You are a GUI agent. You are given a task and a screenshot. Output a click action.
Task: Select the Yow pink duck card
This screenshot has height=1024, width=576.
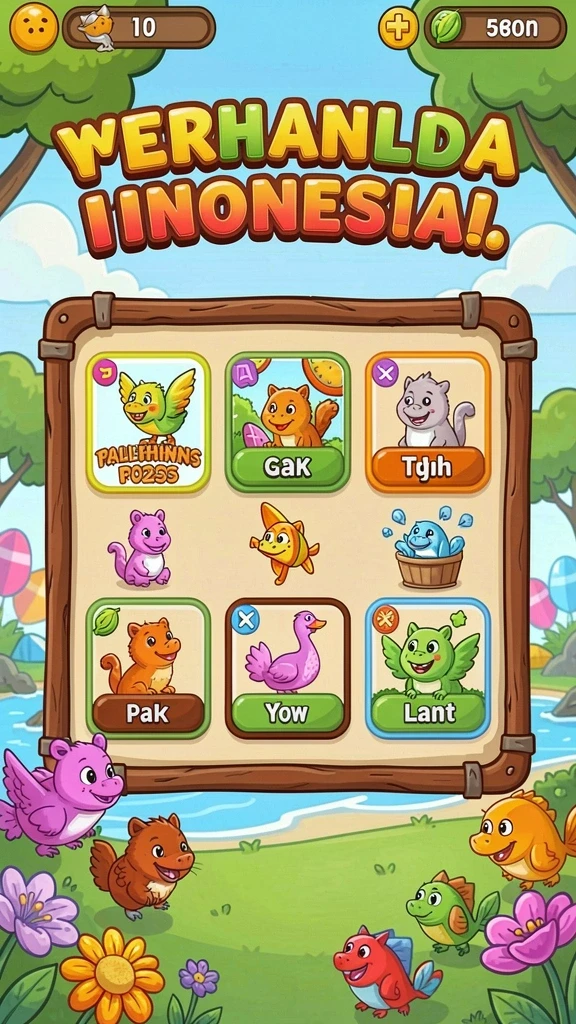[x=288, y=668]
